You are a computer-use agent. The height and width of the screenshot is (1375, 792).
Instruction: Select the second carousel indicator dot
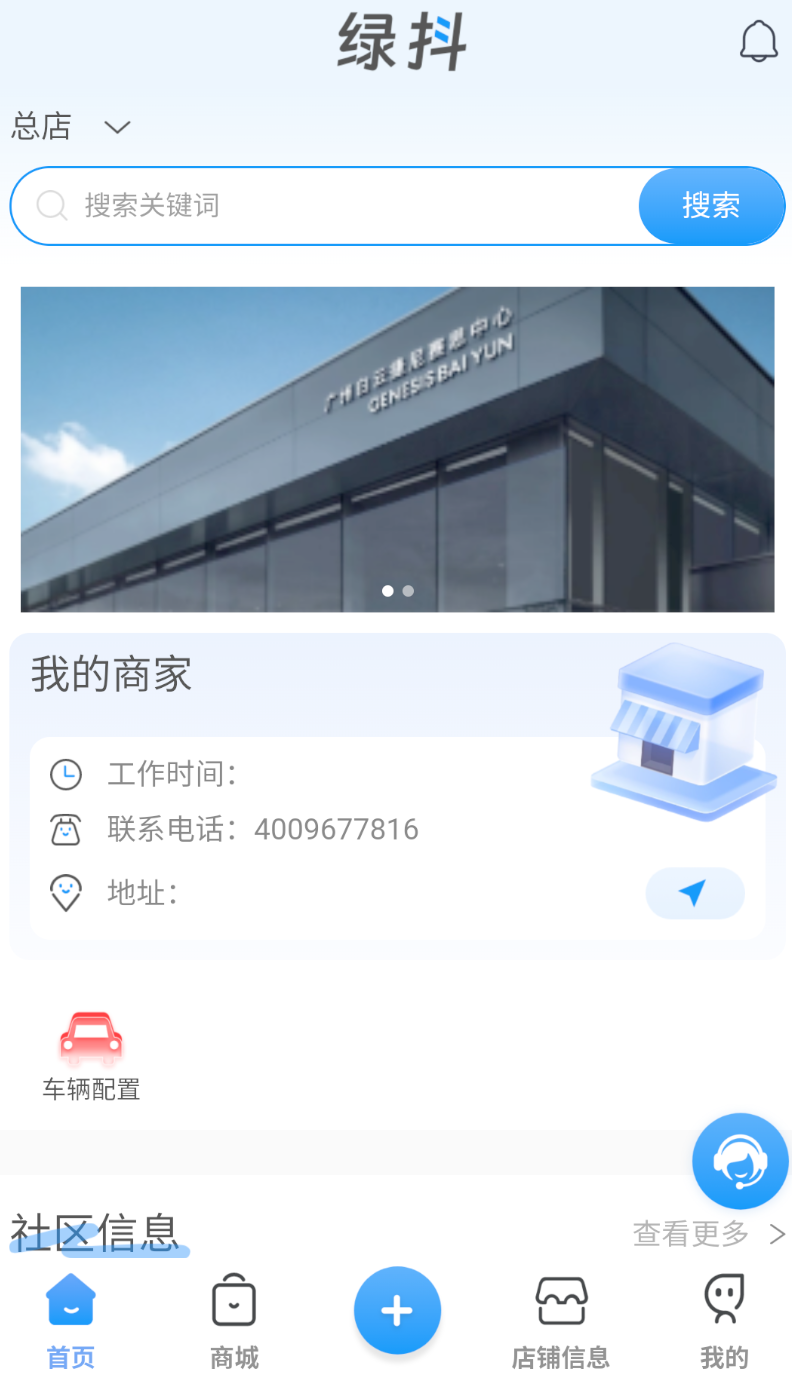(x=408, y=591)
